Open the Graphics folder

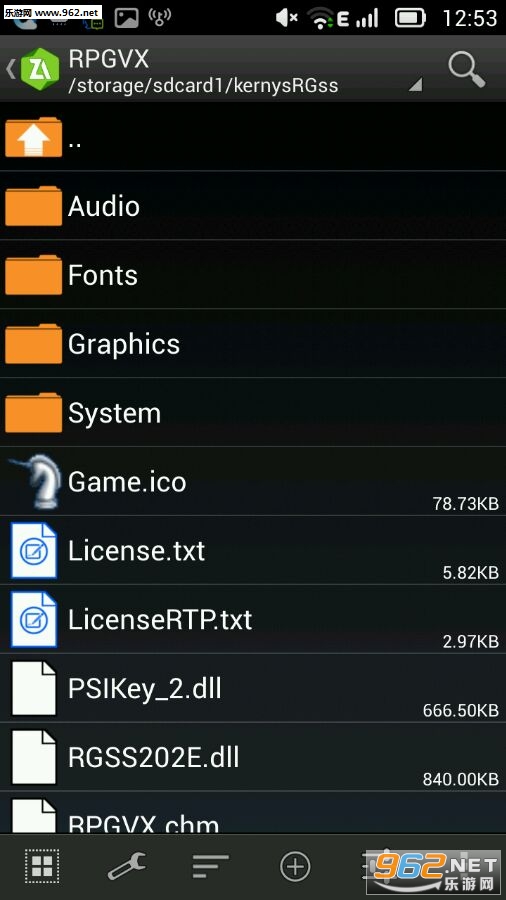click(253, 344)
